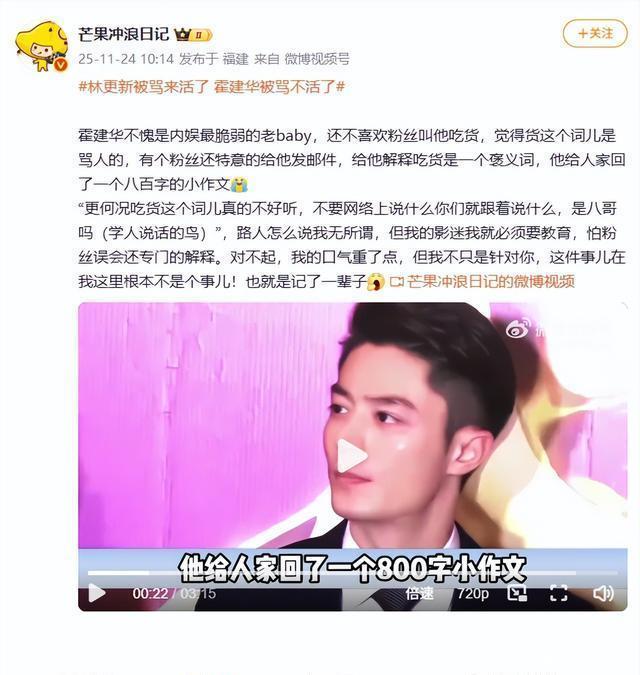Tap the play icon in the video control bar

pos(96,593)
